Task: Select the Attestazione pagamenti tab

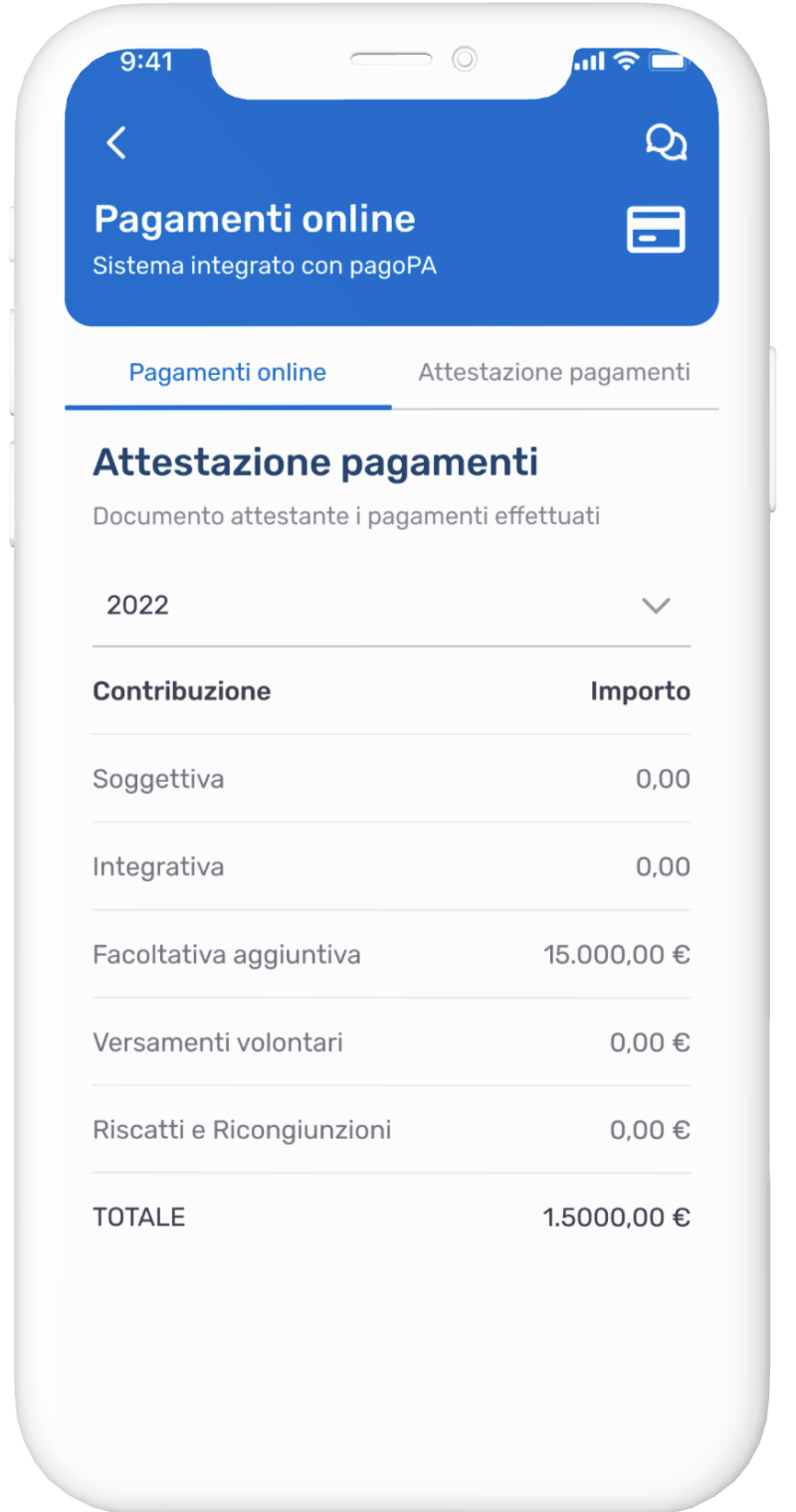Action: [553, 373]
